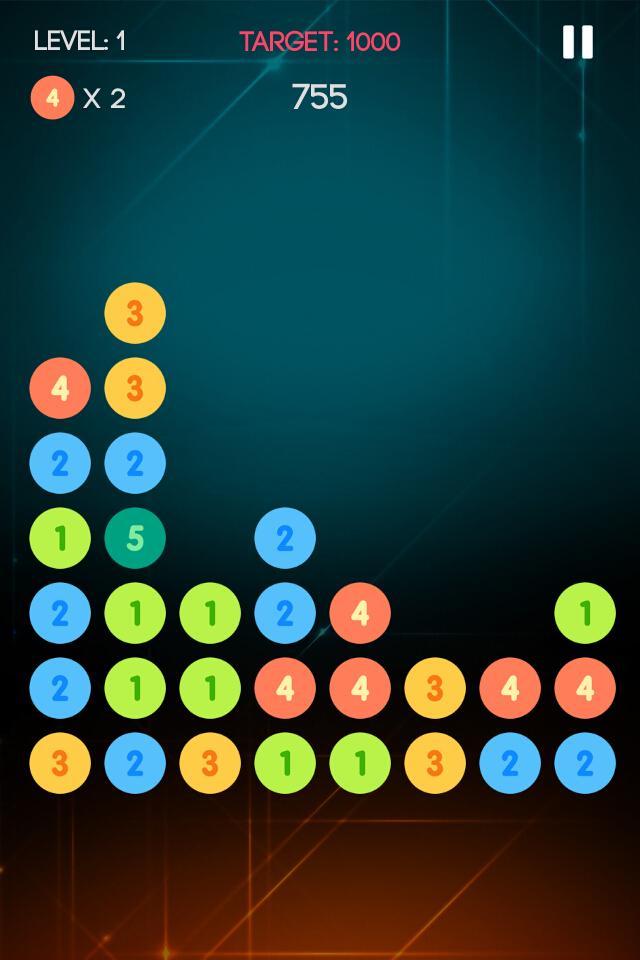The image size is (640, 960).
Task: Select the green 1 ball left of the 5
Action: tap(60, 538)
